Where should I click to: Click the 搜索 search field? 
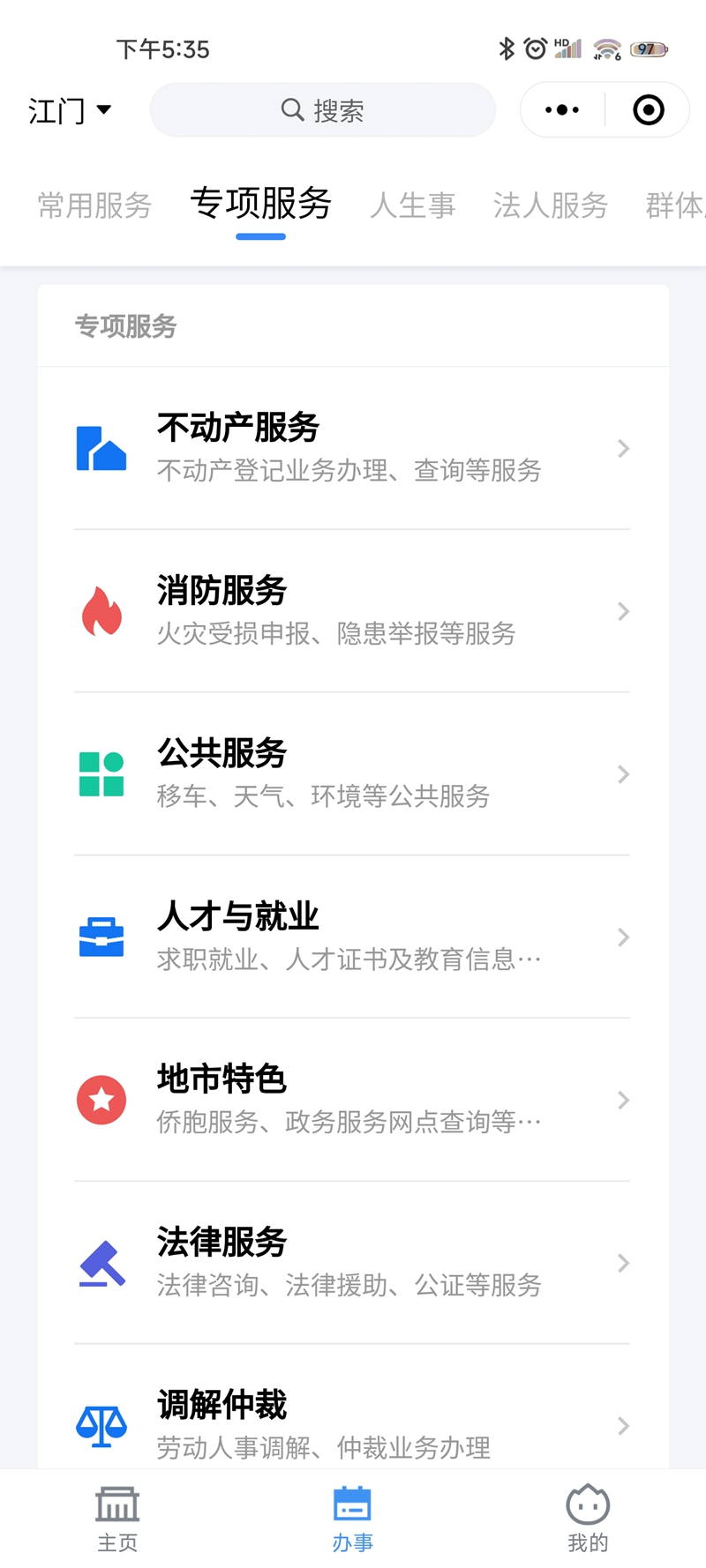click(x=322, y=109)
